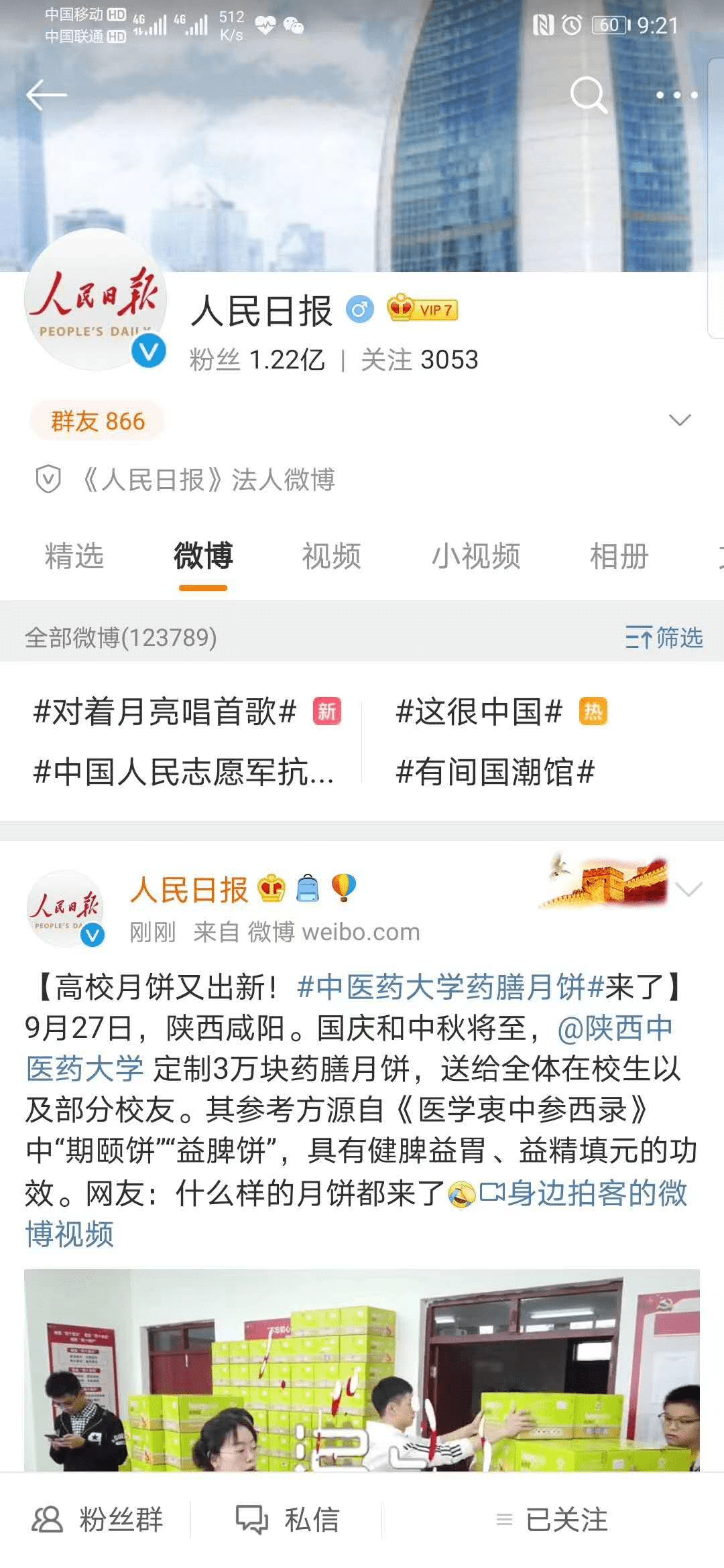This screenshot has width=724, height=1568.
Task: Go back using the arrow icon
Action: 46,94
